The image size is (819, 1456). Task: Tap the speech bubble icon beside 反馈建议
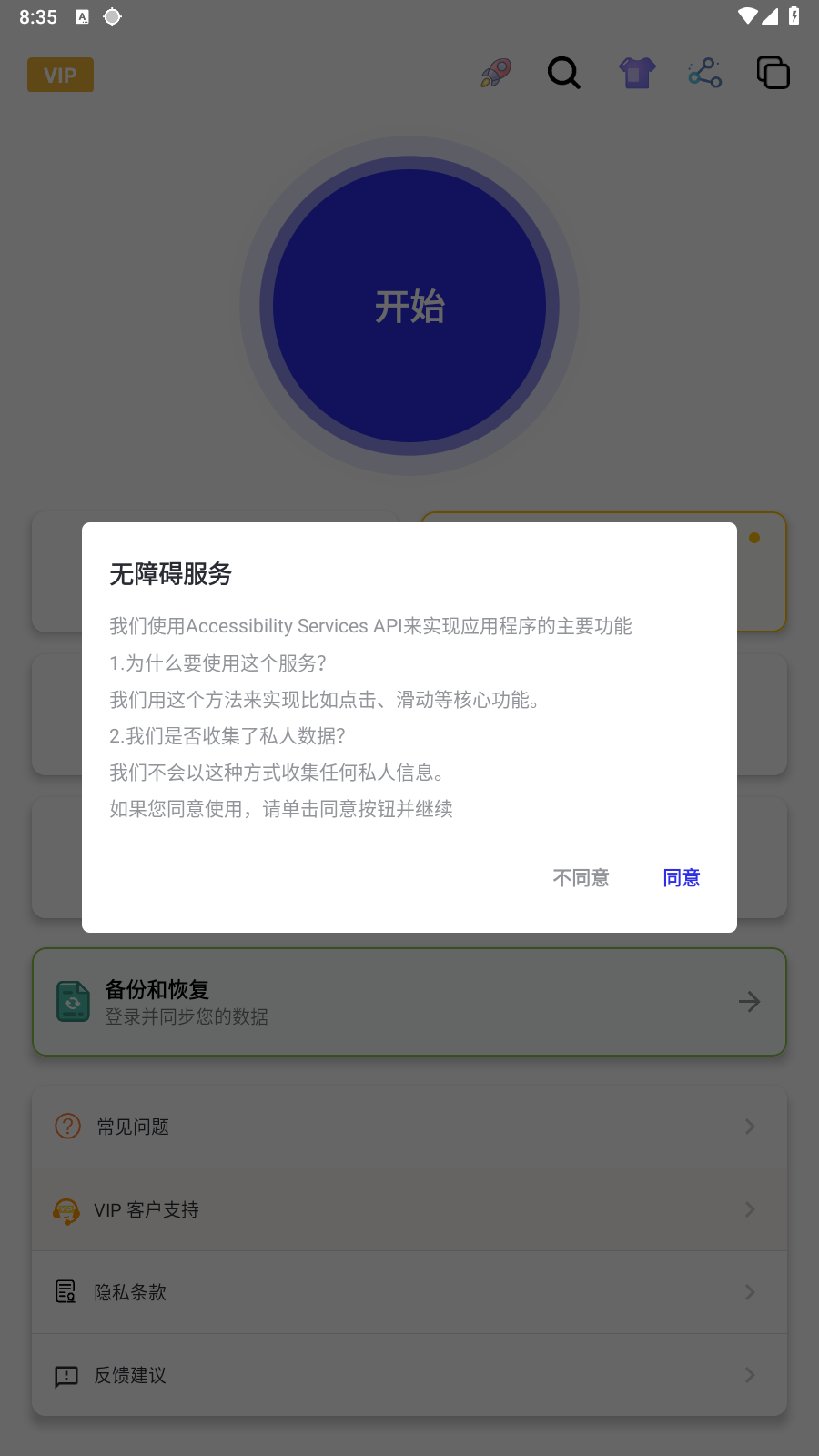coord(65,1376)
